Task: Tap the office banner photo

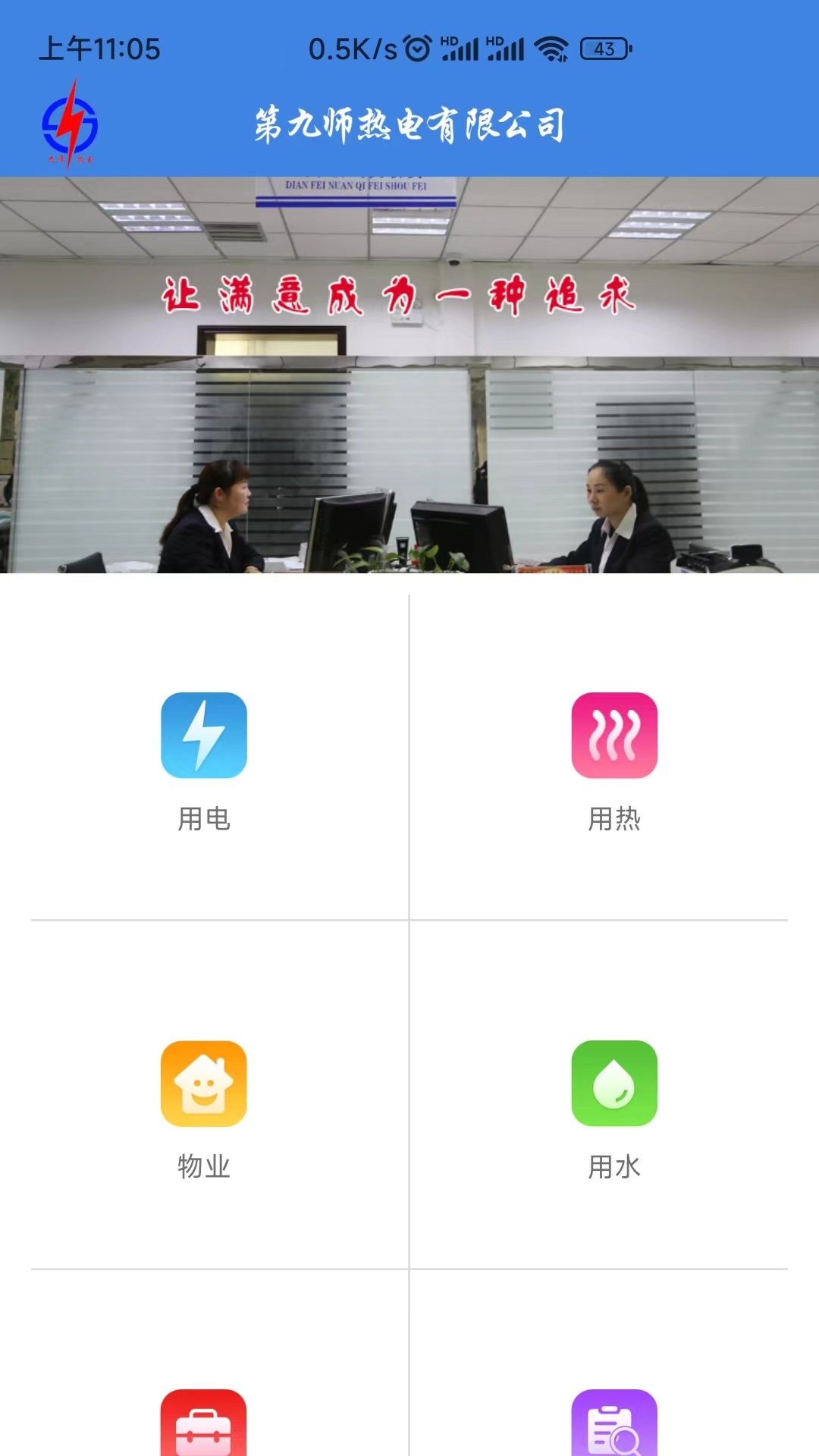Action: pos(409,372)
